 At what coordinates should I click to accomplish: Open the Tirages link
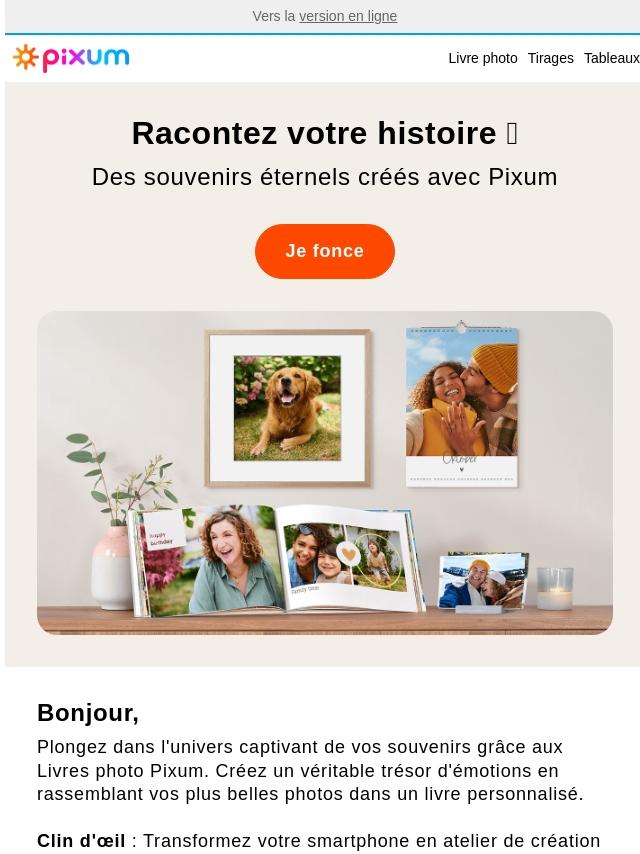tap(550, 58)
